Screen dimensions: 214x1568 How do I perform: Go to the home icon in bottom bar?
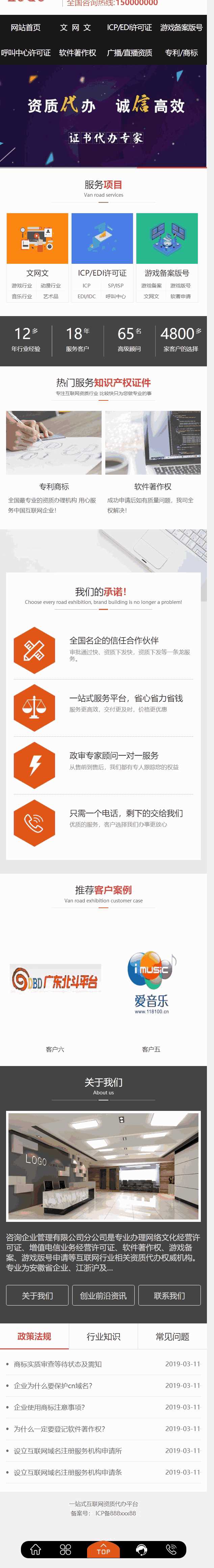pyautogui.click(x=35, y=1549)
